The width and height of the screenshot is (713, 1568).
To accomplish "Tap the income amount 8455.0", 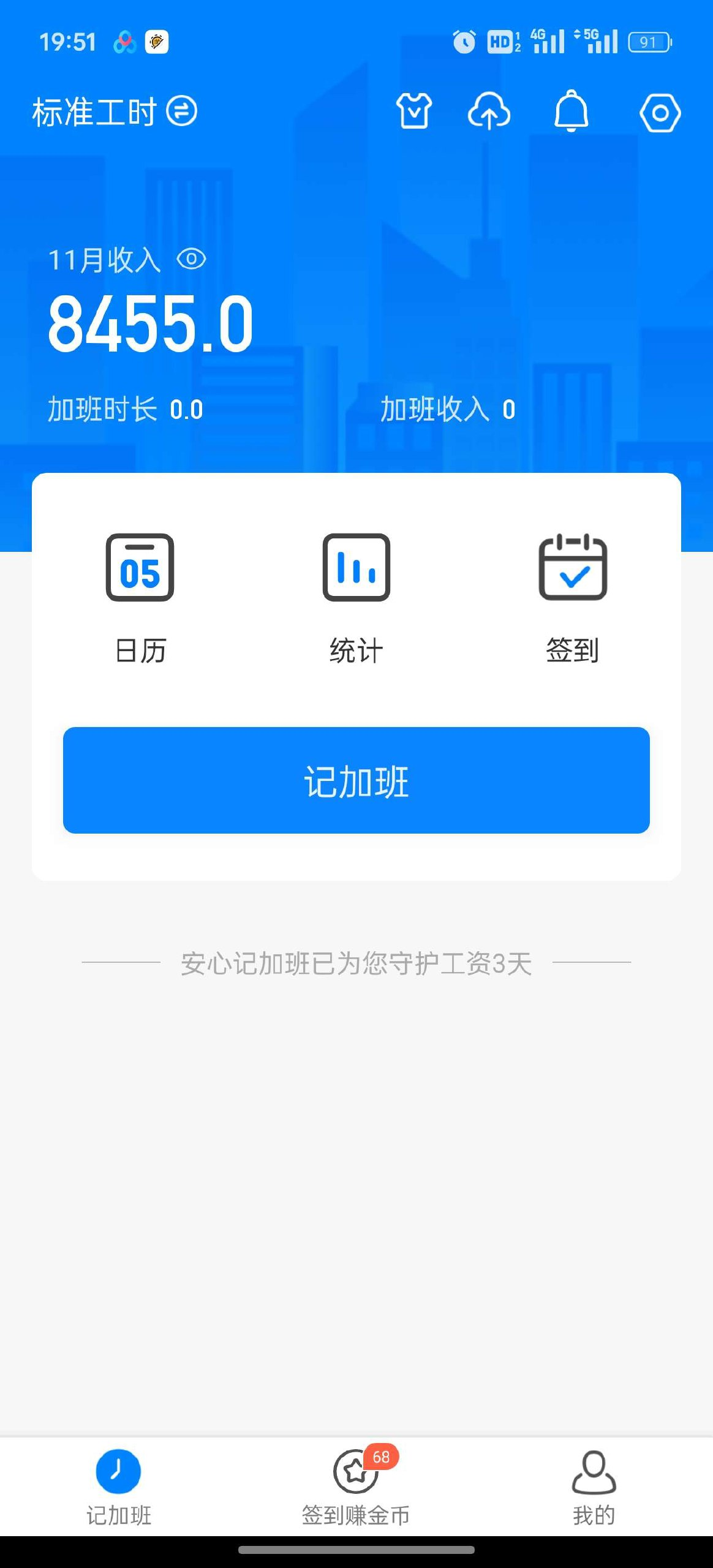I will (x=151, y=326).
